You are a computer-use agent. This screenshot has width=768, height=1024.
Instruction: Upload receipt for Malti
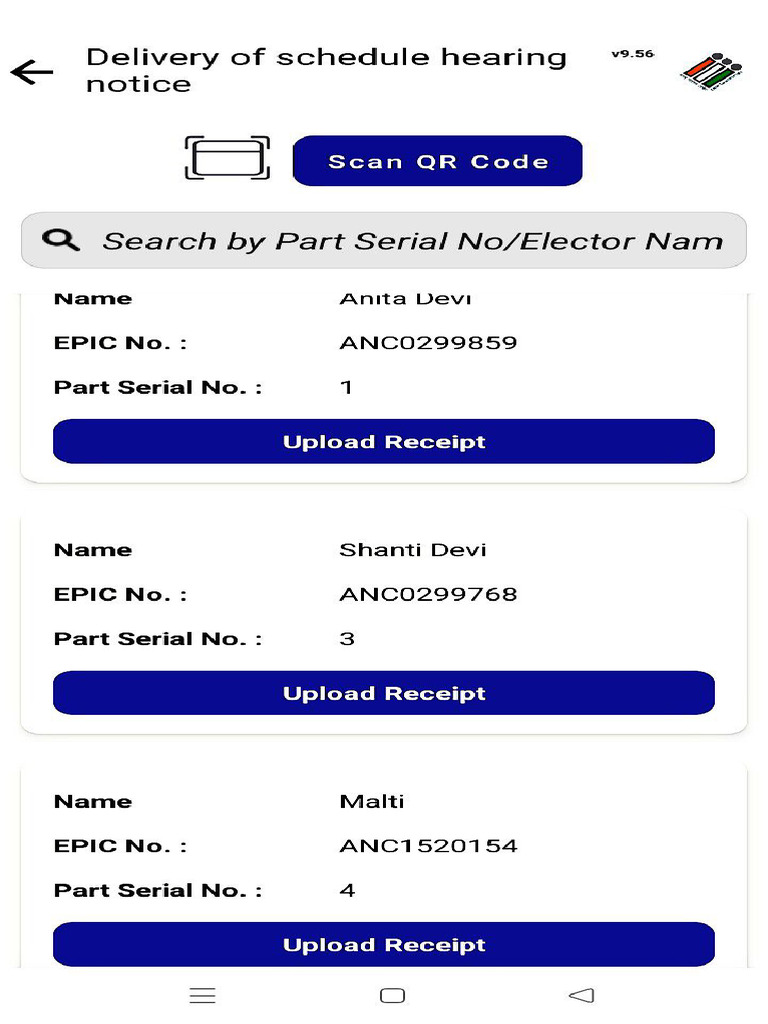(x=384, y=944)
